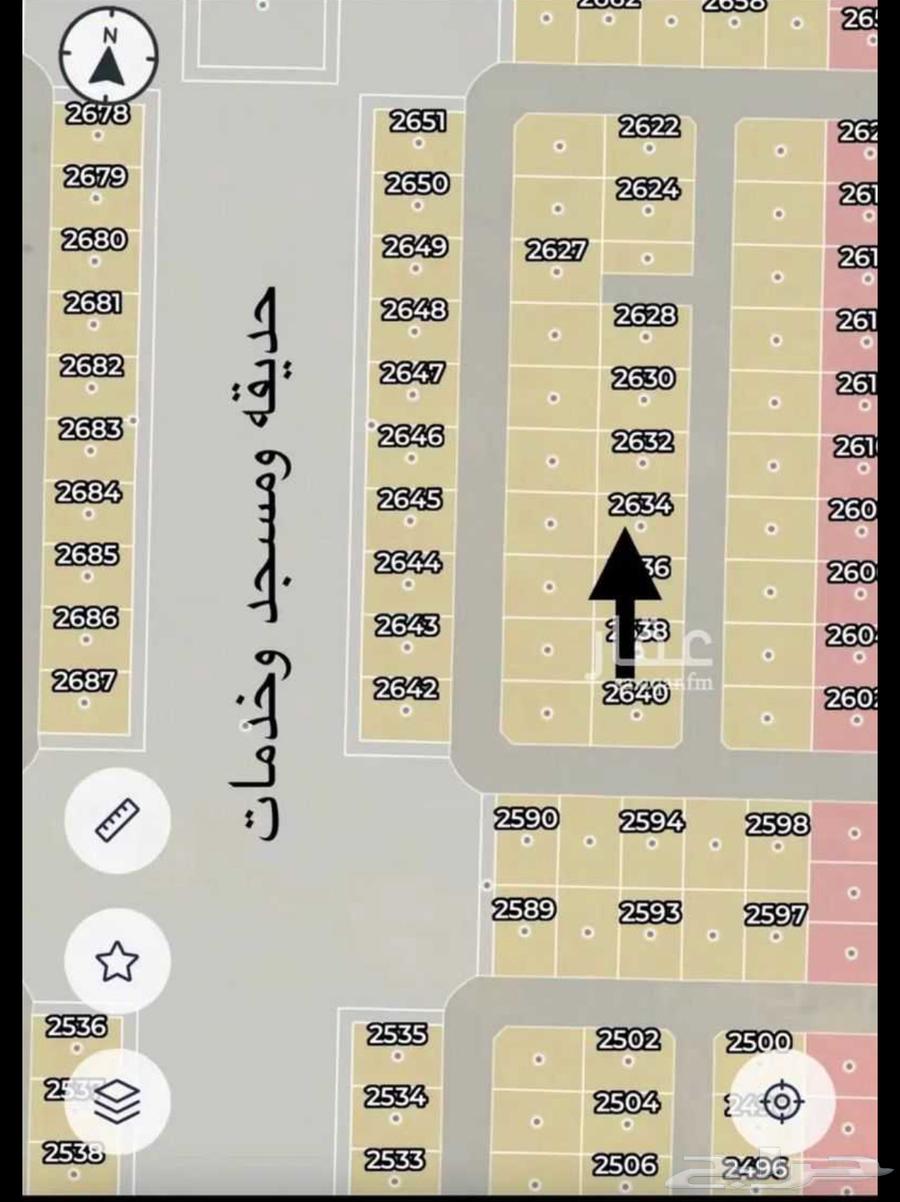Open the ruler measurement tool
This screenshot has height=1202, width=900.
point(117,819)
